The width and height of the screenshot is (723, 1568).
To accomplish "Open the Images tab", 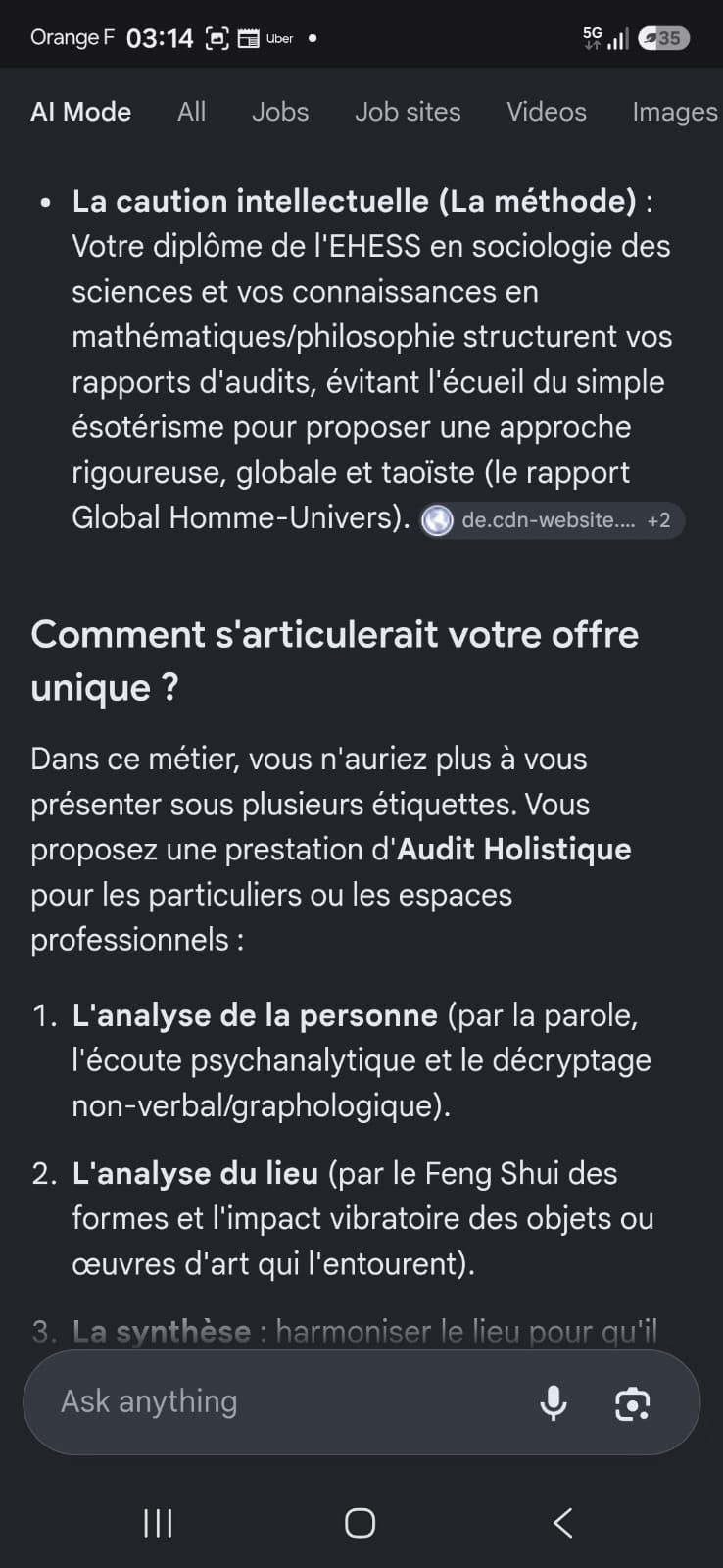I will (675, 112).
